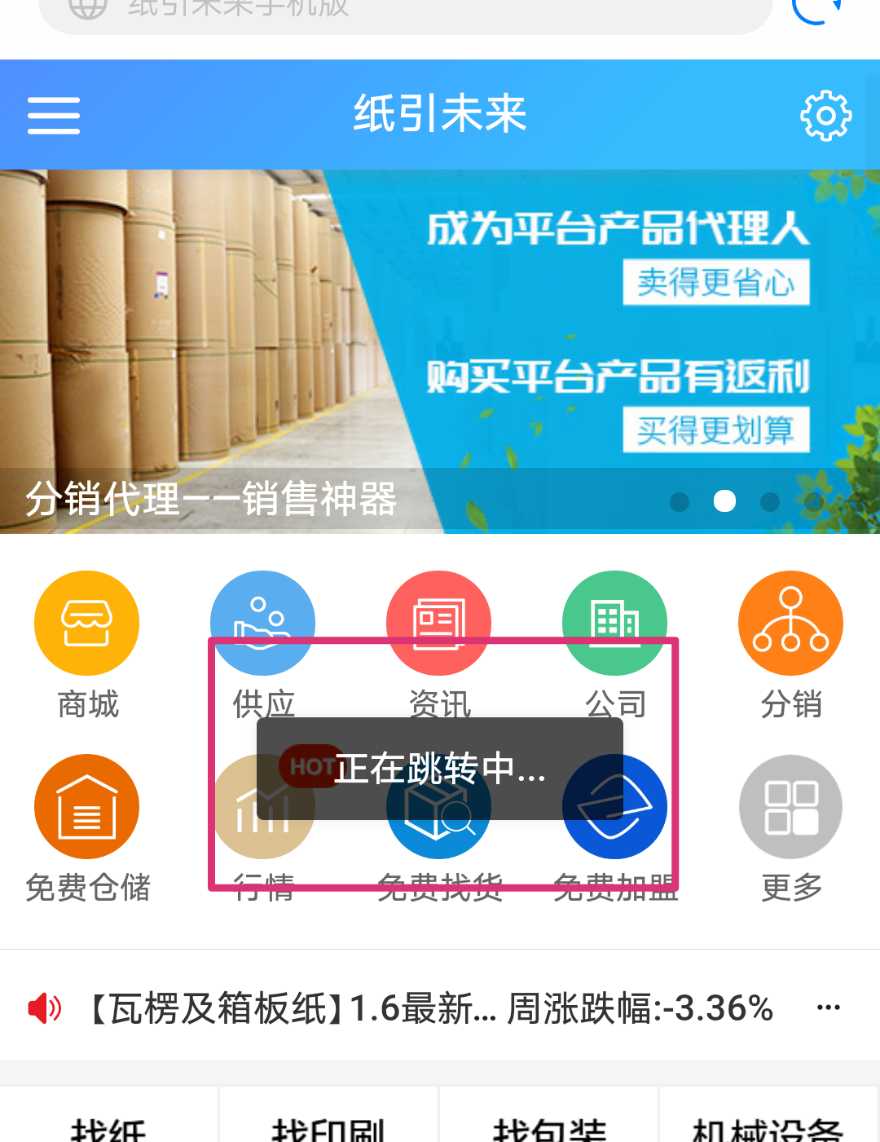880x1142 pixels.
Task: Tap the 公司 (Company) icon
Action: click(615, 622)
